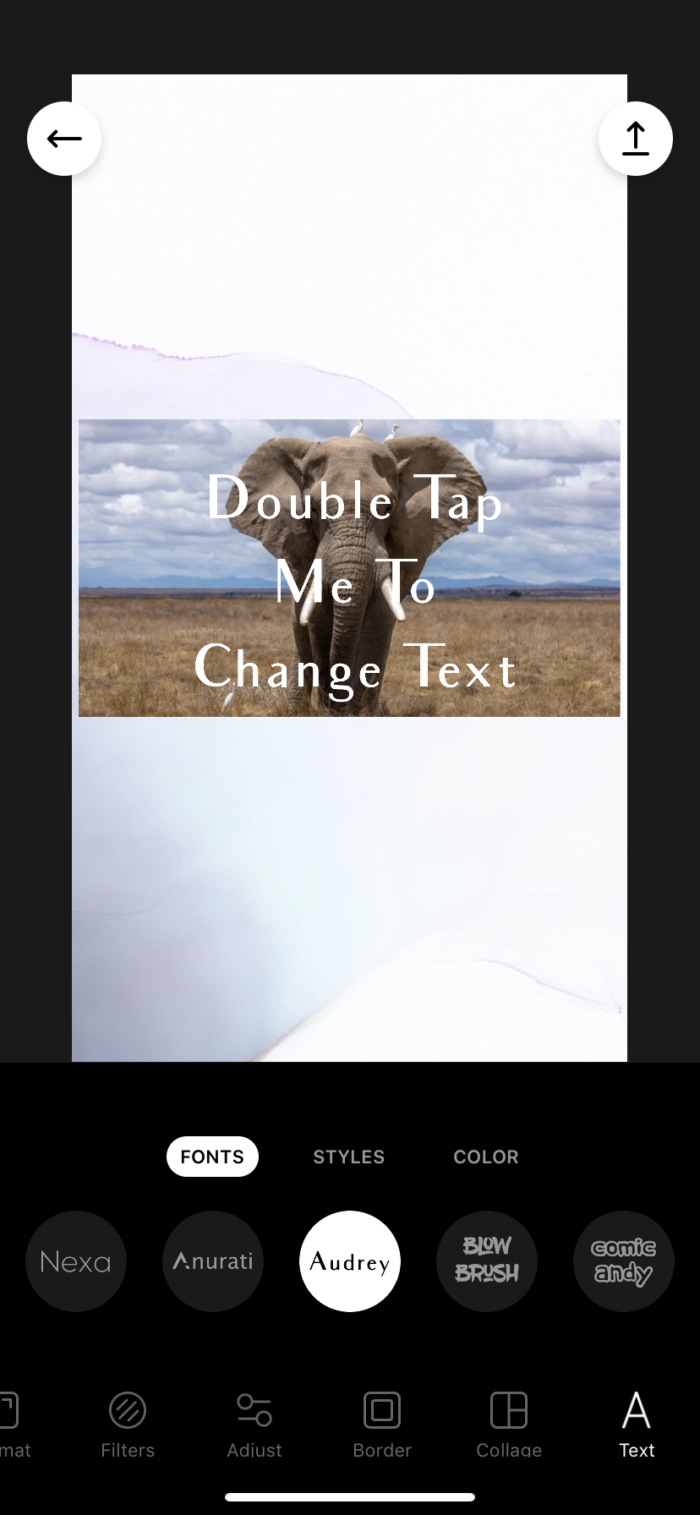
Task: Select the FONTS tab
Action: (x=212, y=1157)
